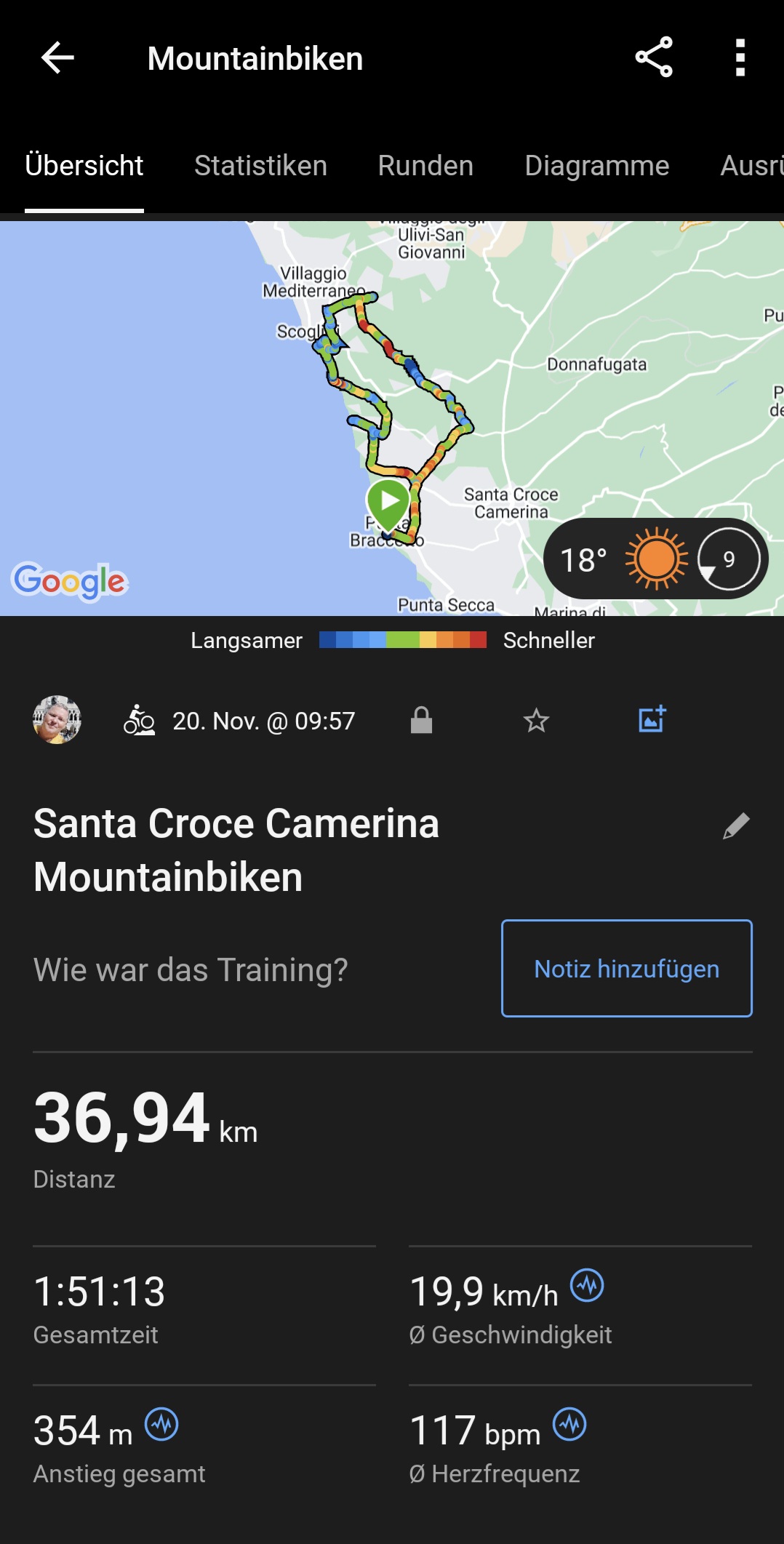The width and height of the screenshot is (784, 1544).
Task: Switch to the Statistiken tab
Action: point(260,166)
